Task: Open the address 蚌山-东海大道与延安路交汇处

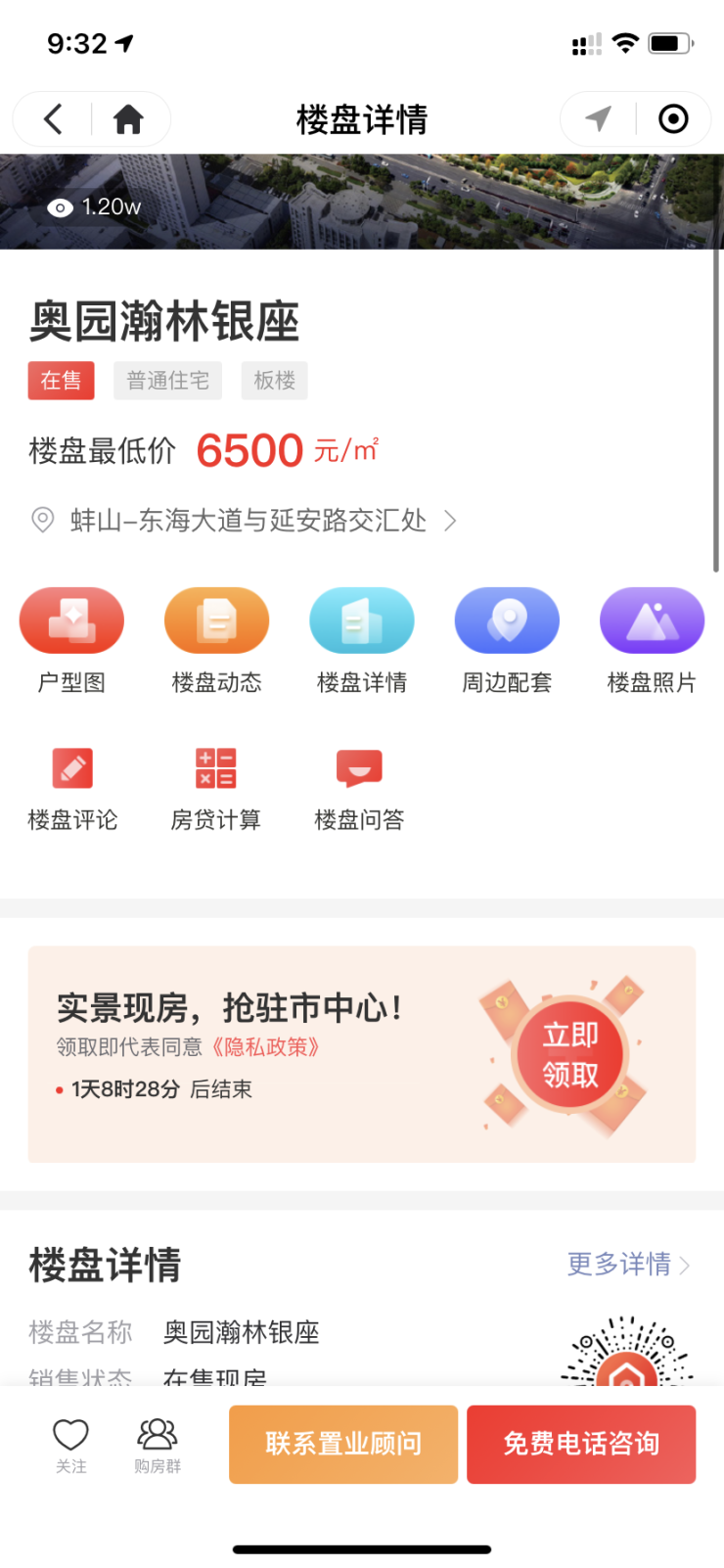Action: pyautogui.click(x=249, y=520)
